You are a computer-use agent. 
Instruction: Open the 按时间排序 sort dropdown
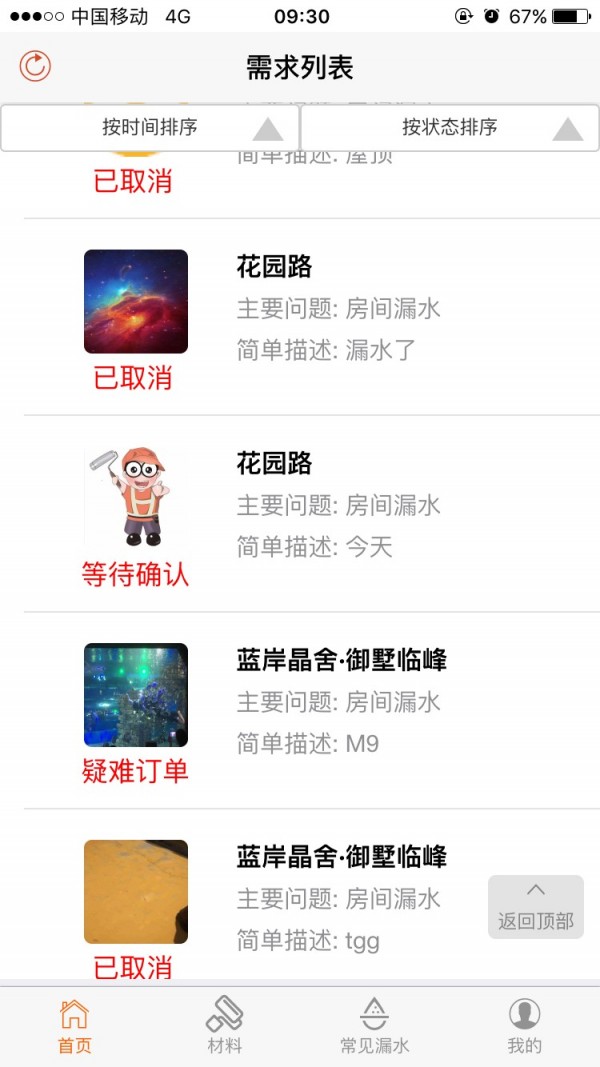point(150,128)
